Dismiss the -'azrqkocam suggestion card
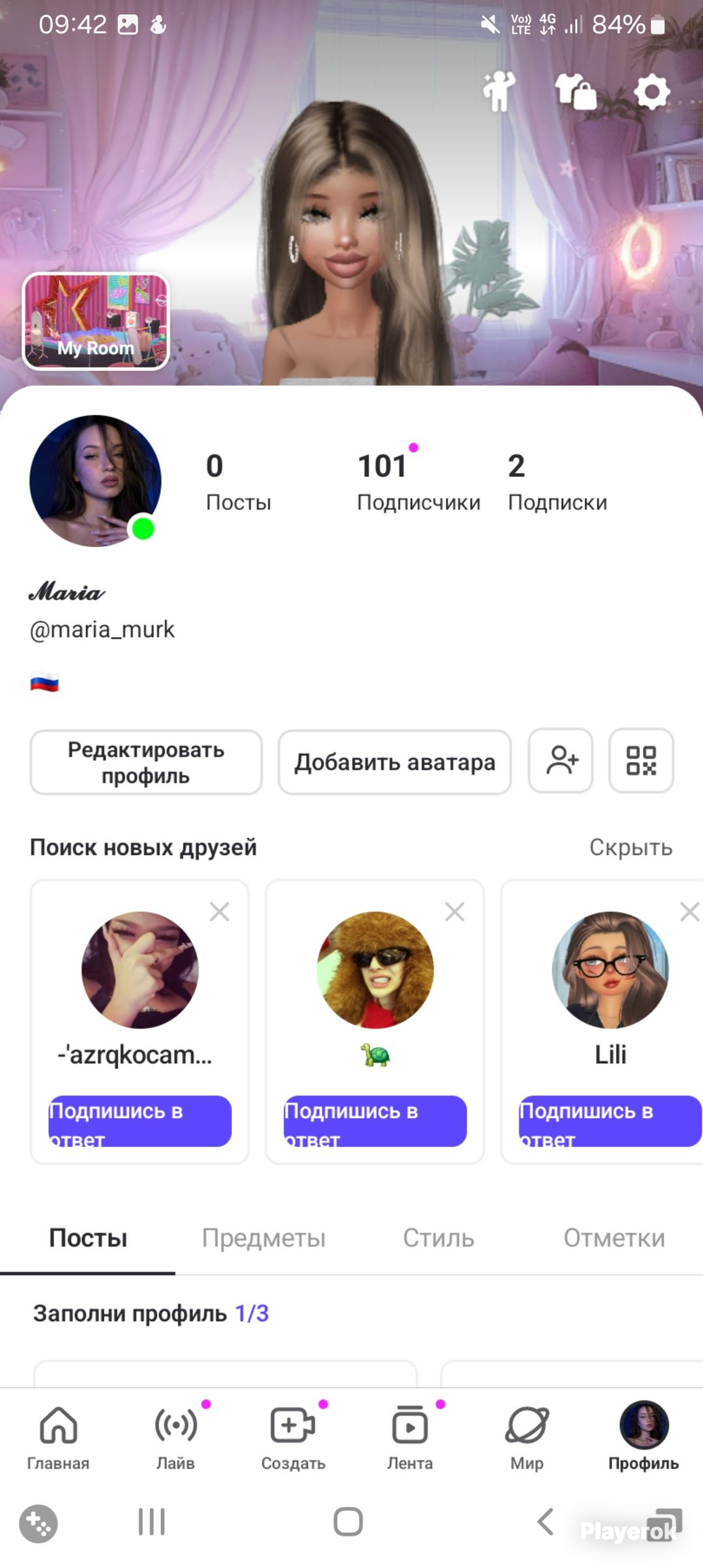 (x=219, y=912)
